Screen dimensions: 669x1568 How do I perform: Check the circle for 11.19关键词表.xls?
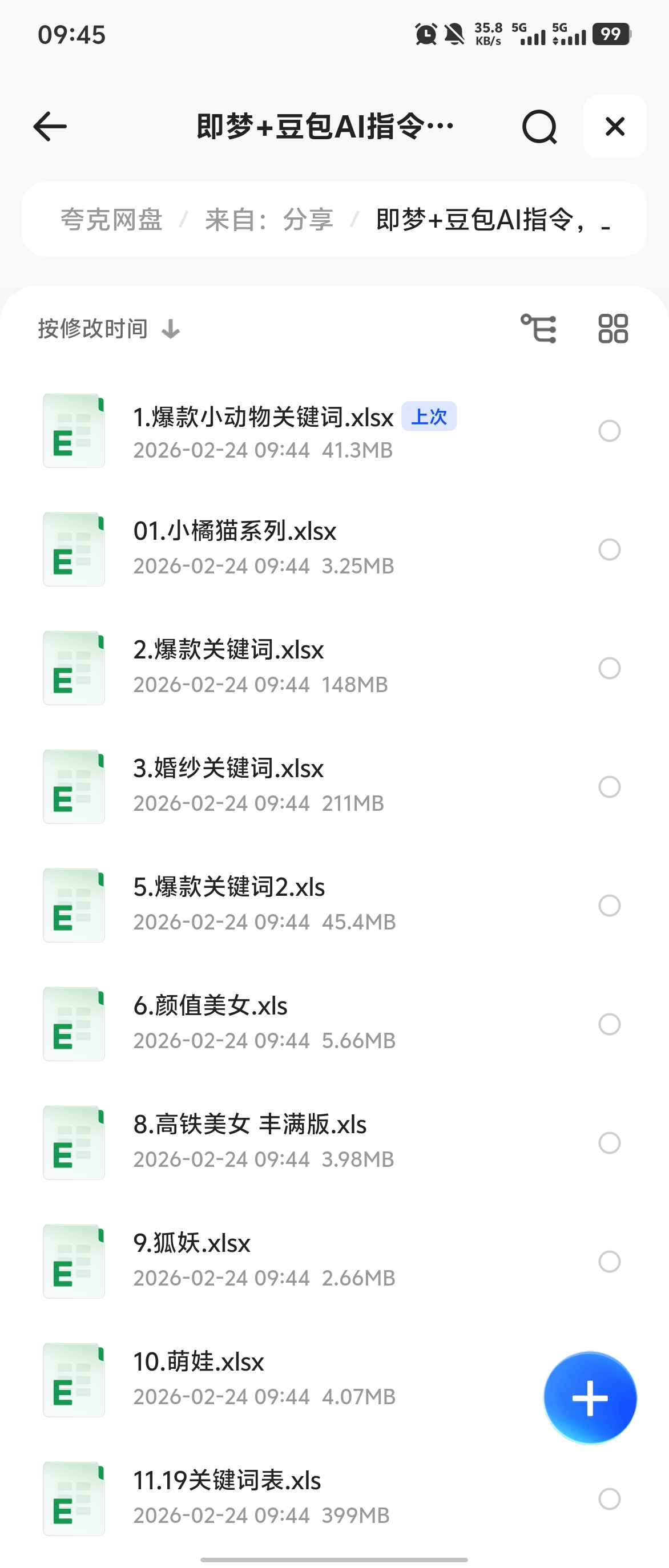pos(609,1498)
